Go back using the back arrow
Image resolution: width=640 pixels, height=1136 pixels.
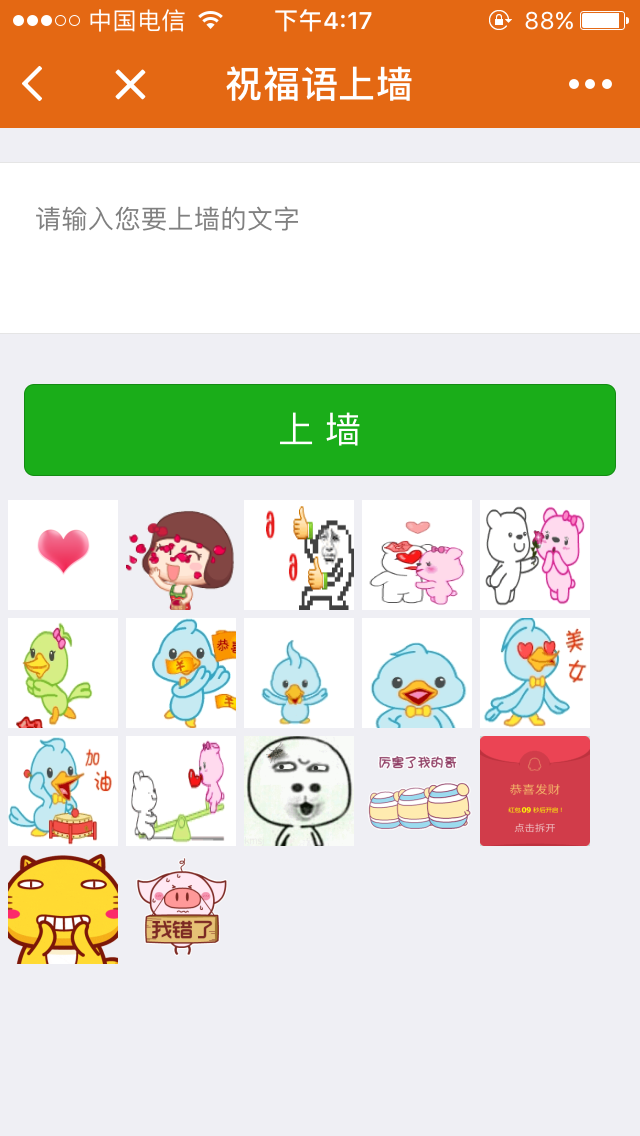pyautogui.click(x=33, y=84)
